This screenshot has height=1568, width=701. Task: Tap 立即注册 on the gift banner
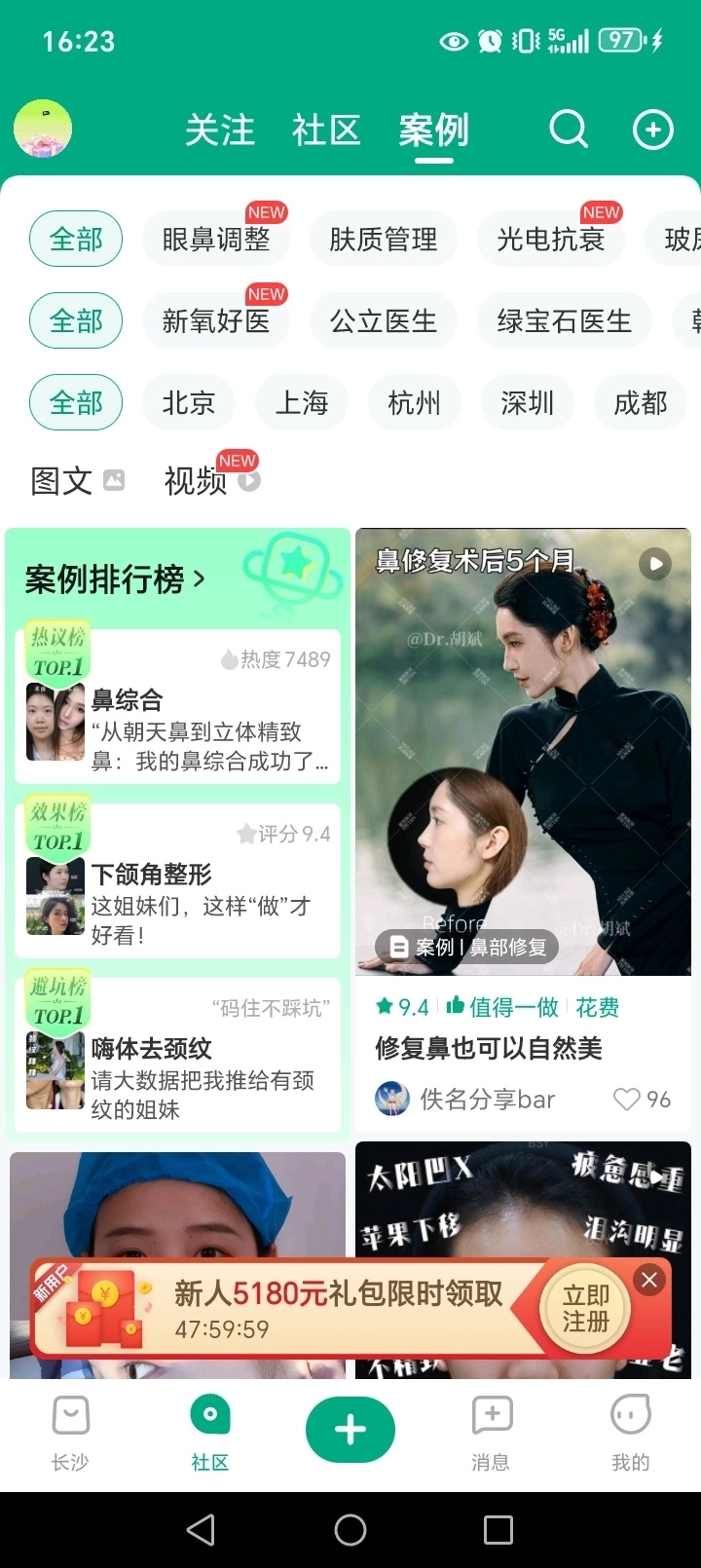[585, 1308]
